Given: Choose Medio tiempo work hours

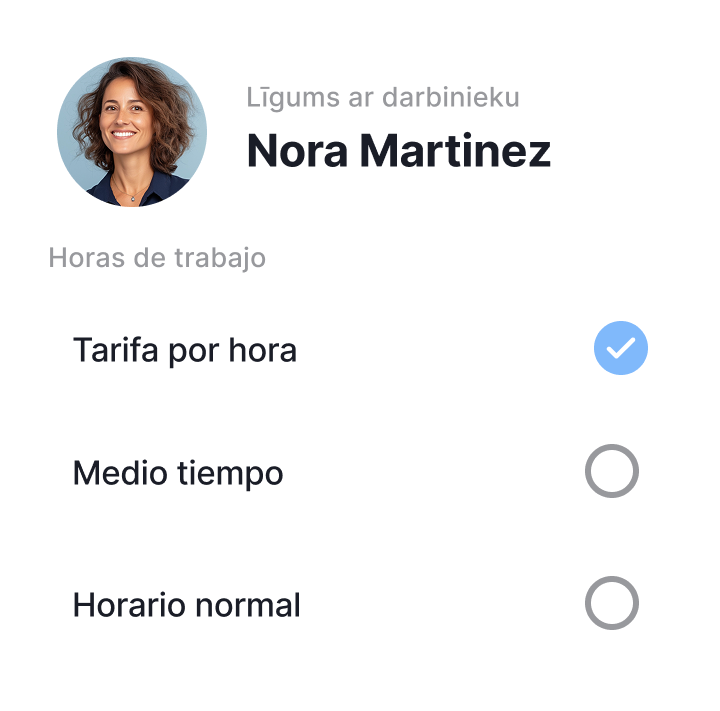Looking at the screenshot, I should tap(611, 472).
